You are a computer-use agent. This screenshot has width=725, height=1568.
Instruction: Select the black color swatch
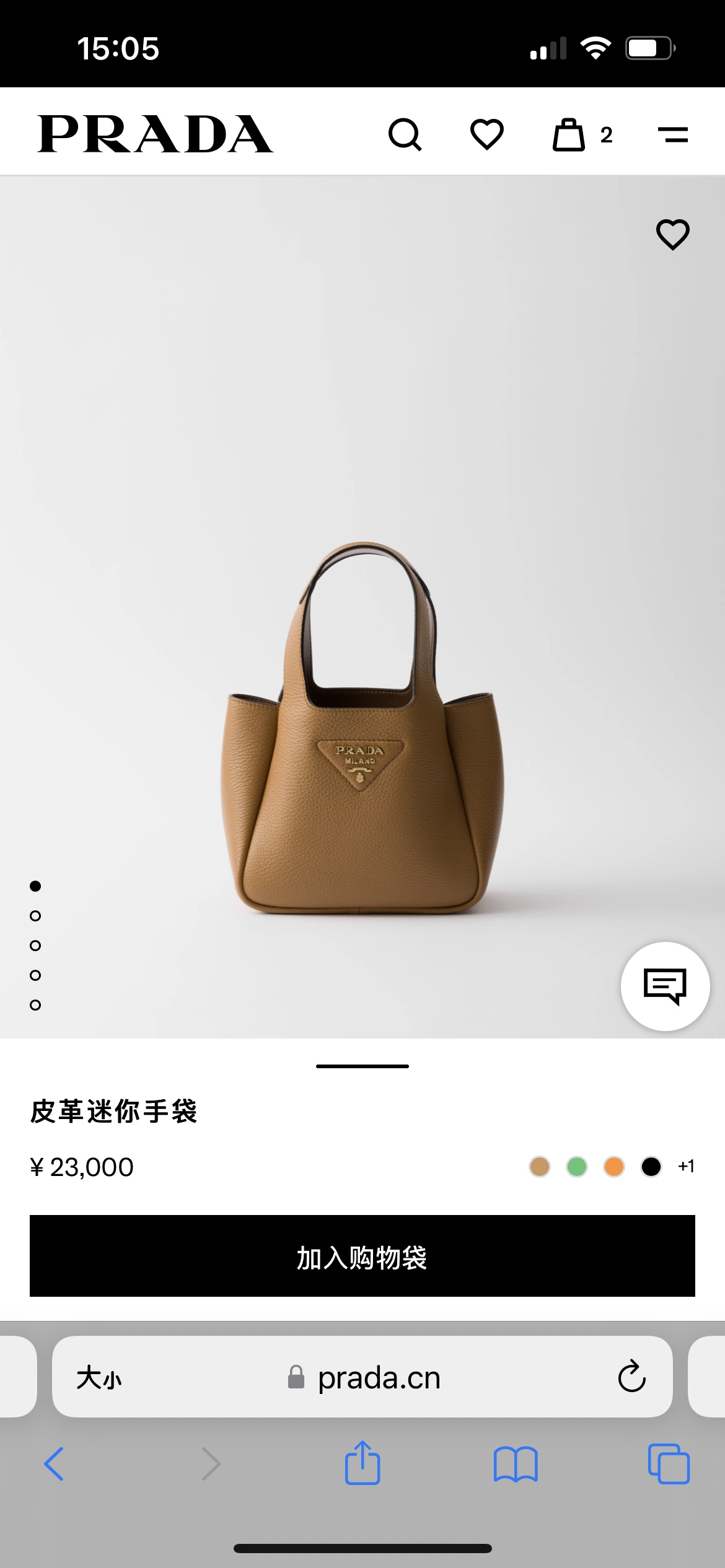pos(651,1167)
